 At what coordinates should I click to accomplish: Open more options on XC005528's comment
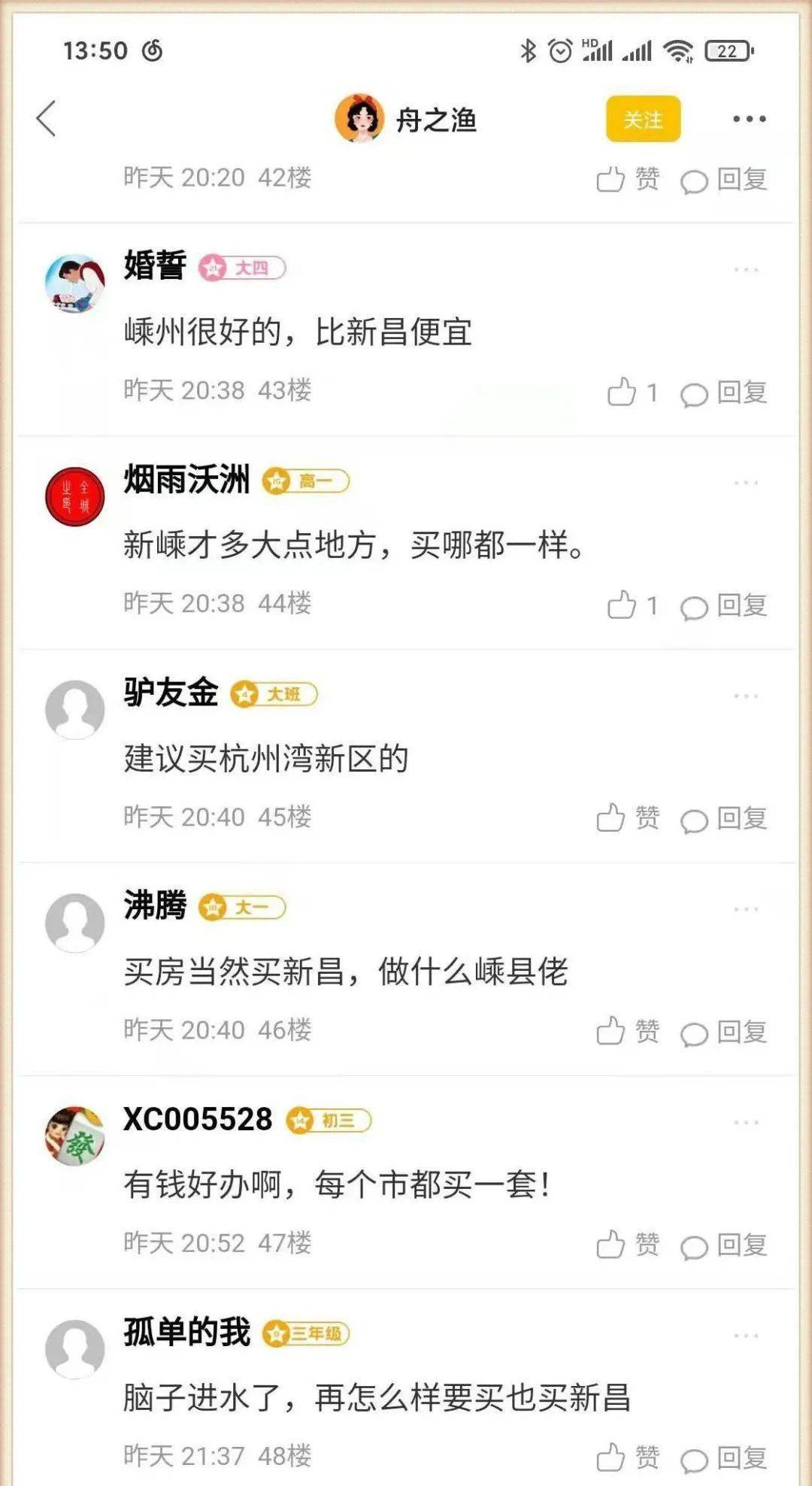point(746,1122)
